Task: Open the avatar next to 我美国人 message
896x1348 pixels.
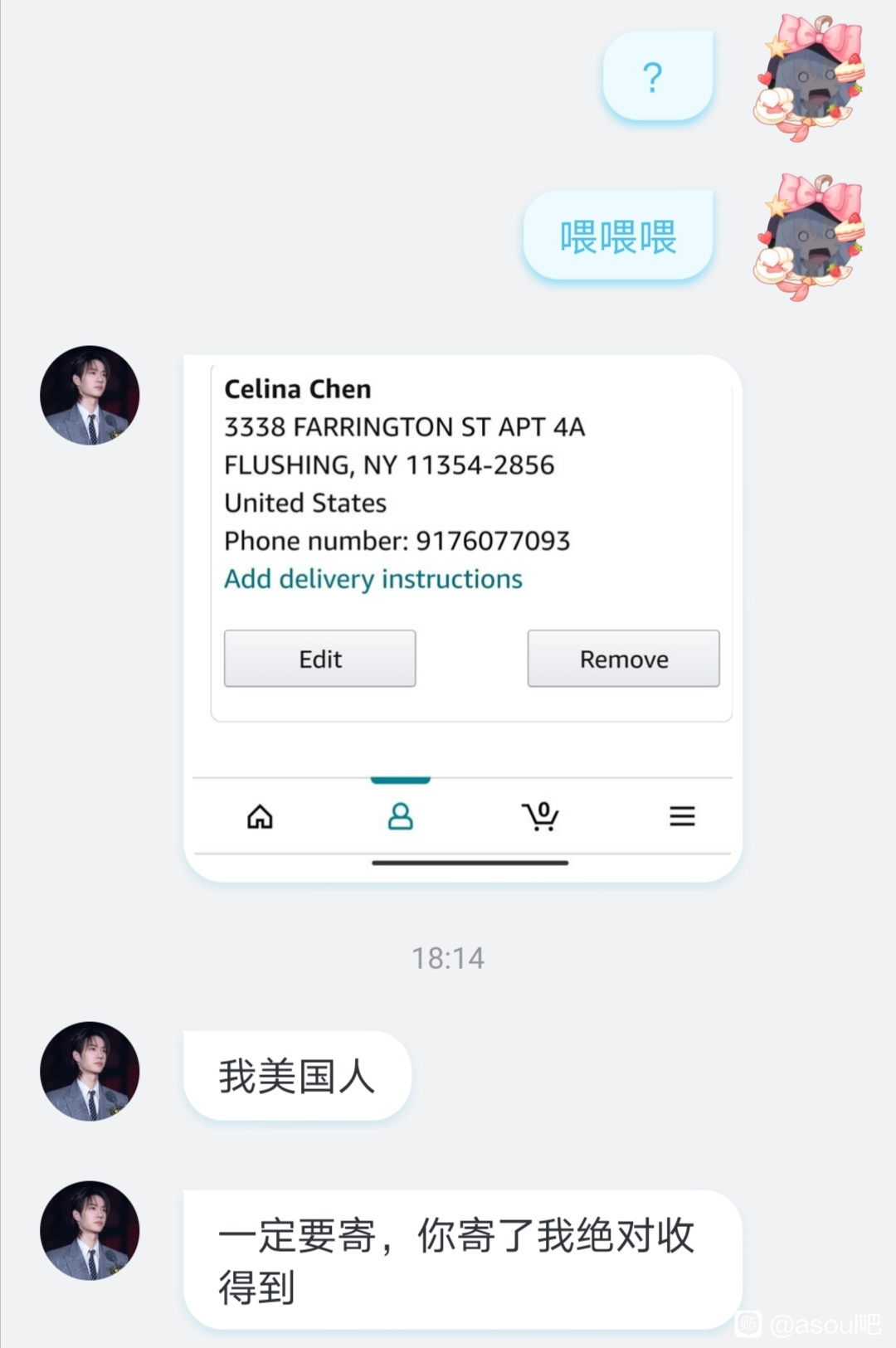Action: point(90,1071)
